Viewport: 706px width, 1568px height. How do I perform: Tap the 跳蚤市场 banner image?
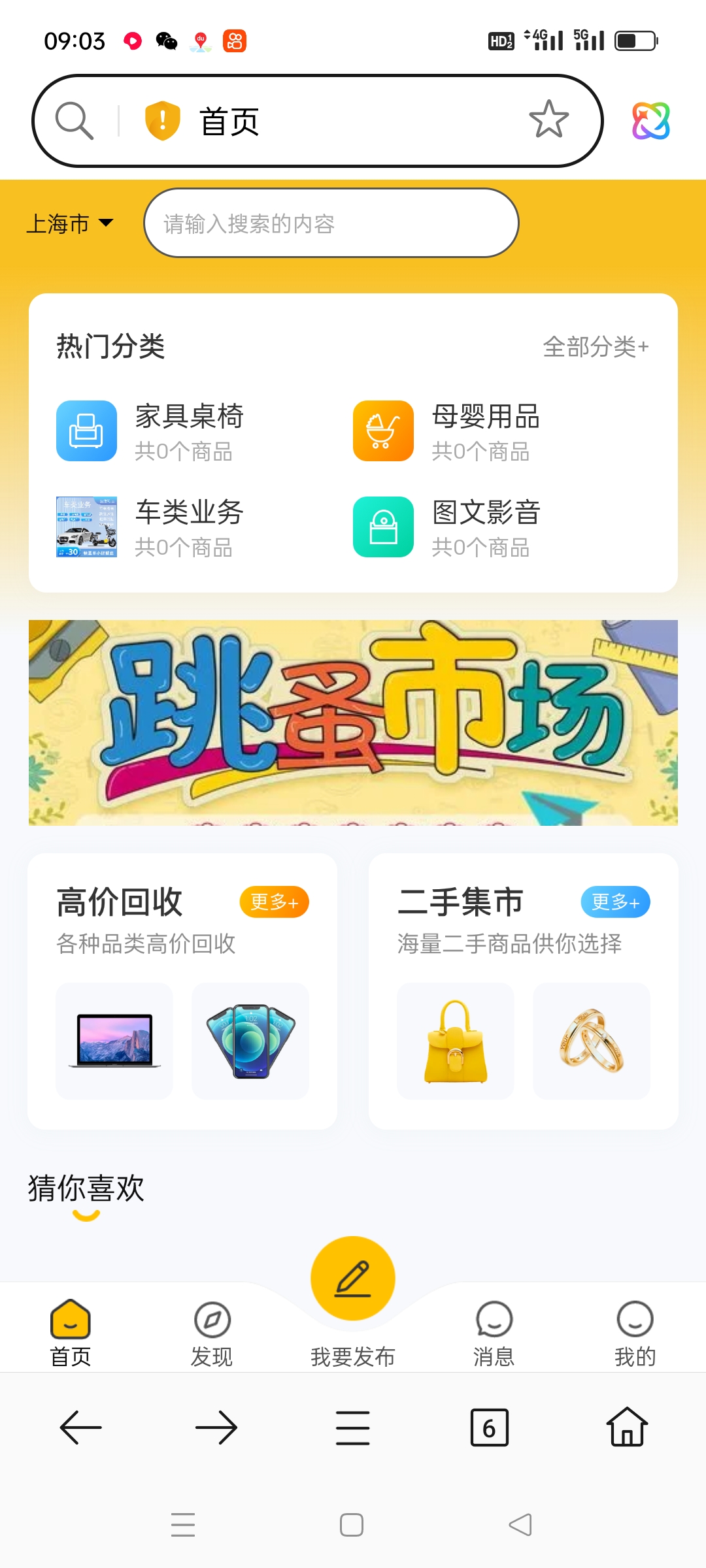point(353,722)
